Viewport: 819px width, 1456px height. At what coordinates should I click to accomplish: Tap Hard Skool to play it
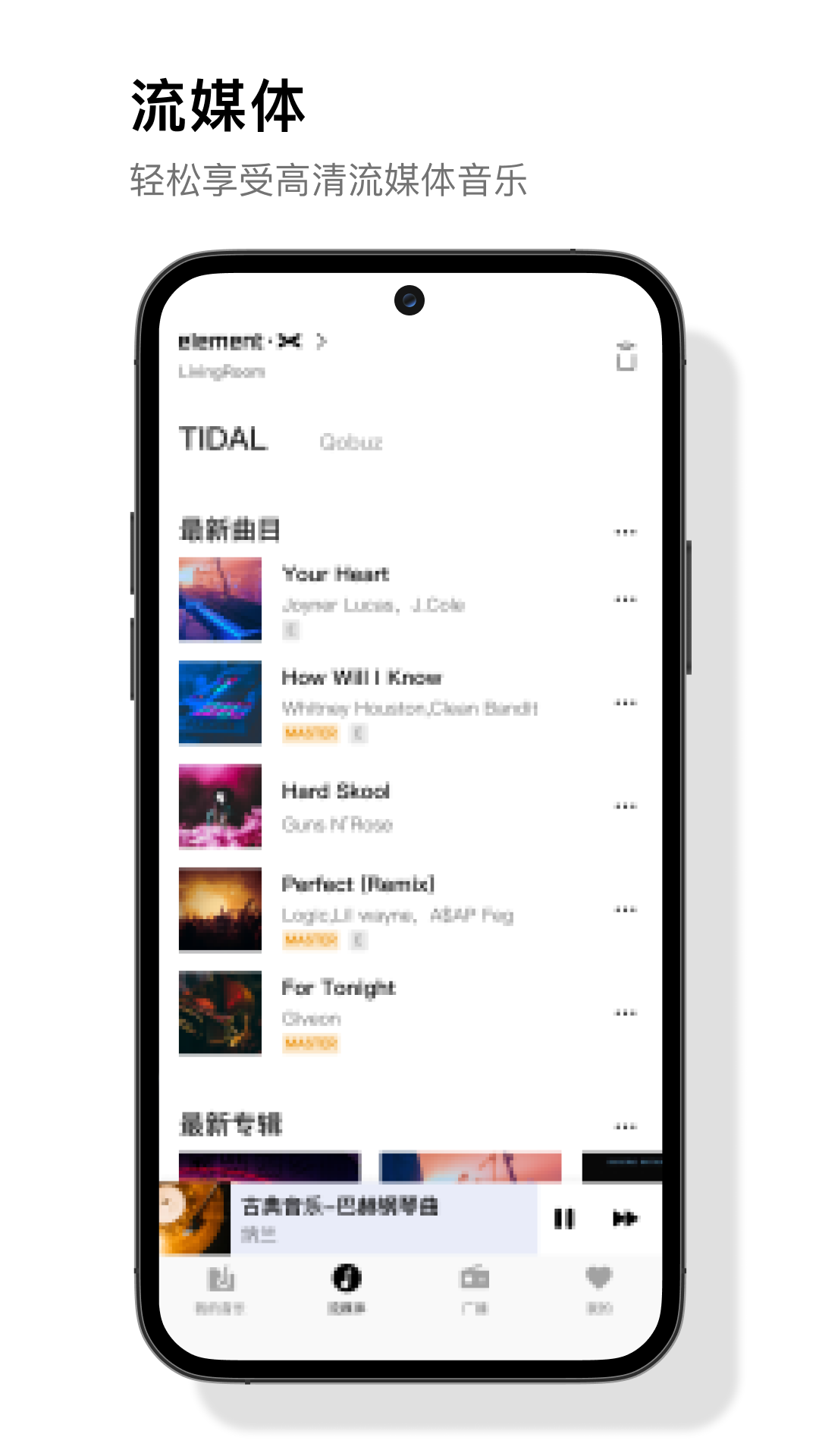pyautogui.click(x=336, y=790)
